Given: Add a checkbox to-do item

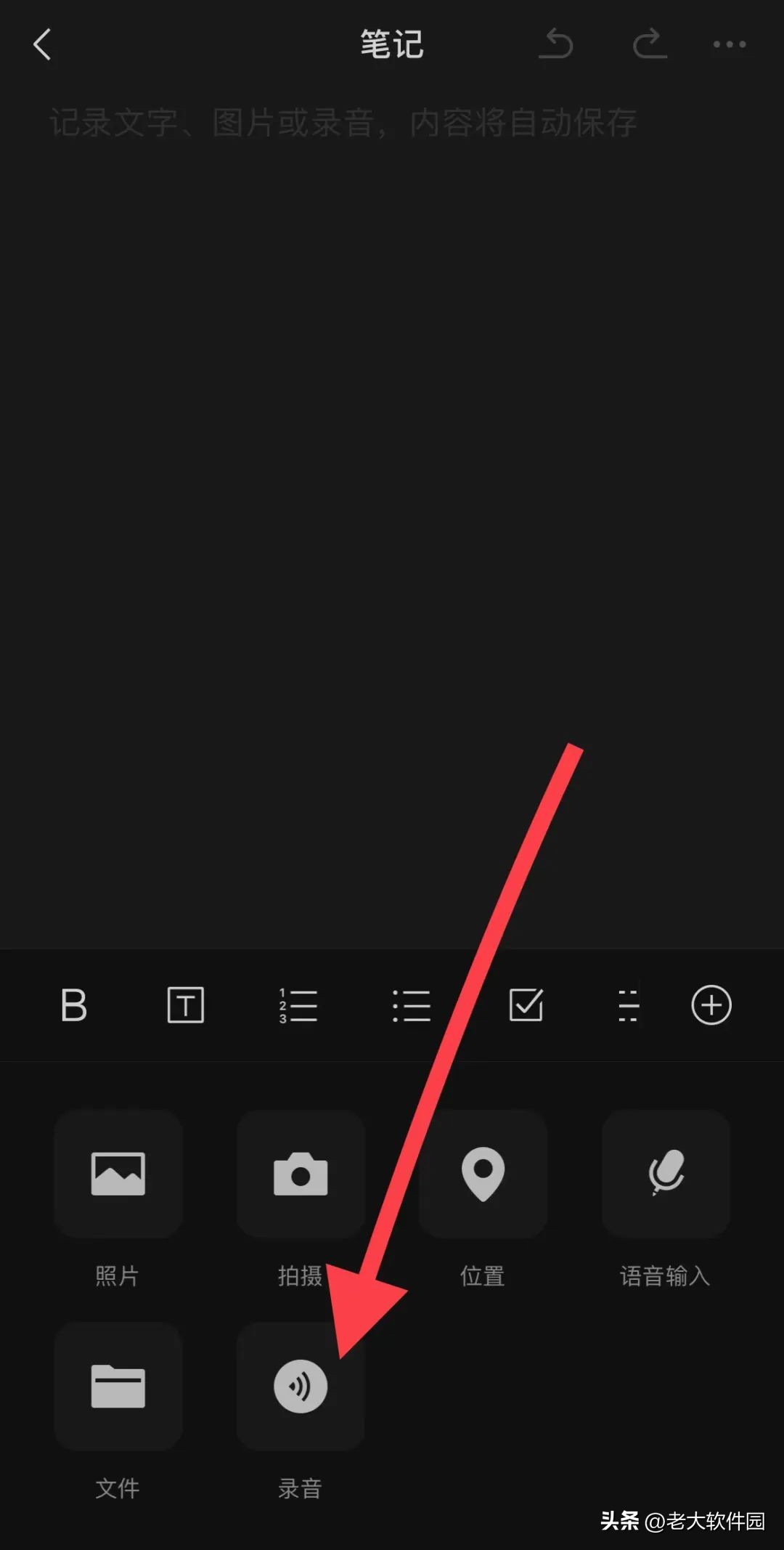Looking at the screenshot, I should [526, 1006].
